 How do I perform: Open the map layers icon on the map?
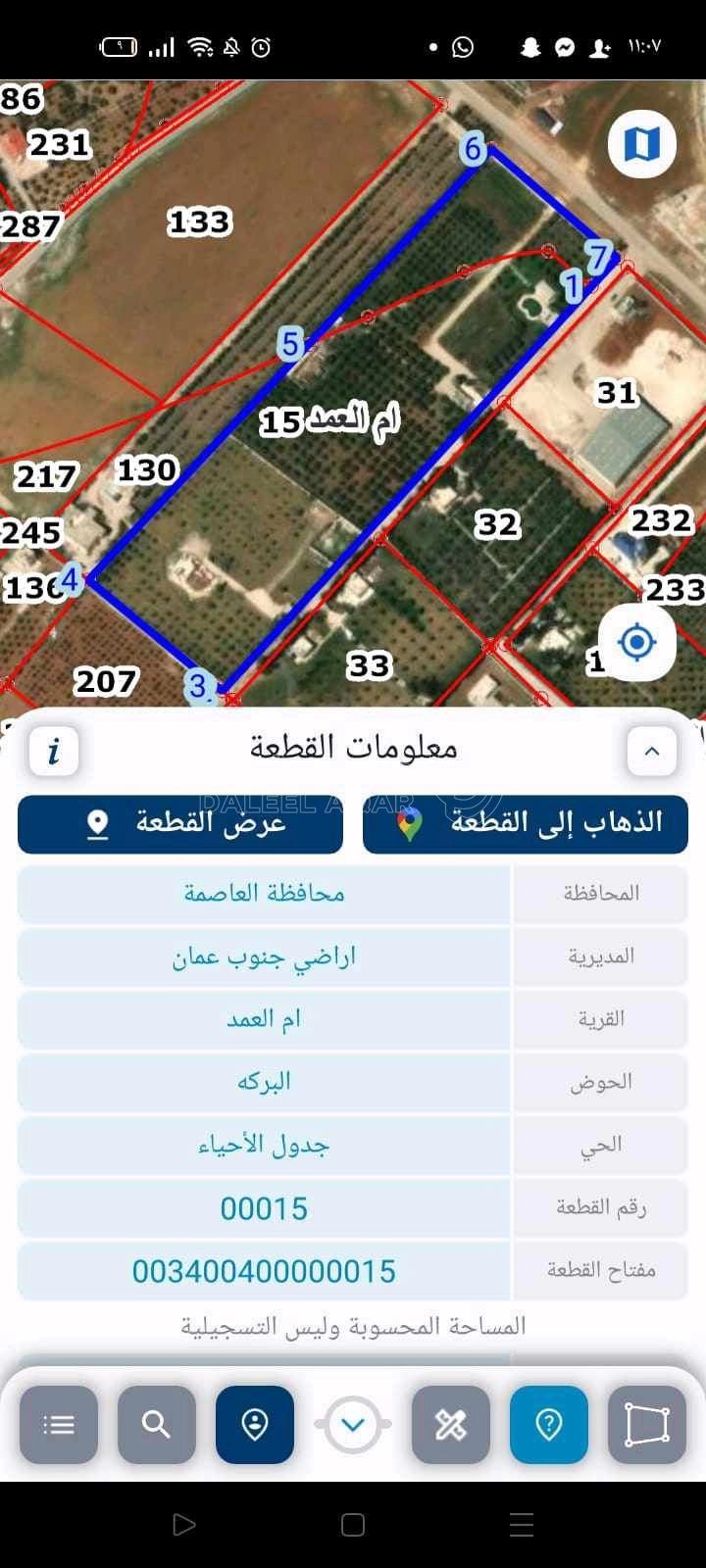639,143
